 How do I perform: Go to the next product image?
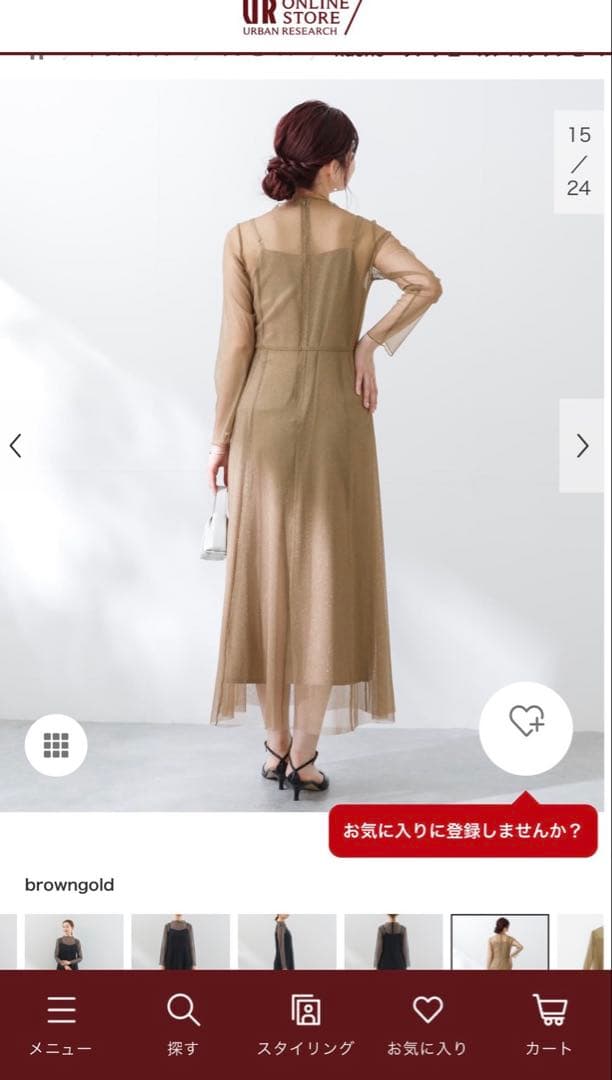tap(582, 446)
